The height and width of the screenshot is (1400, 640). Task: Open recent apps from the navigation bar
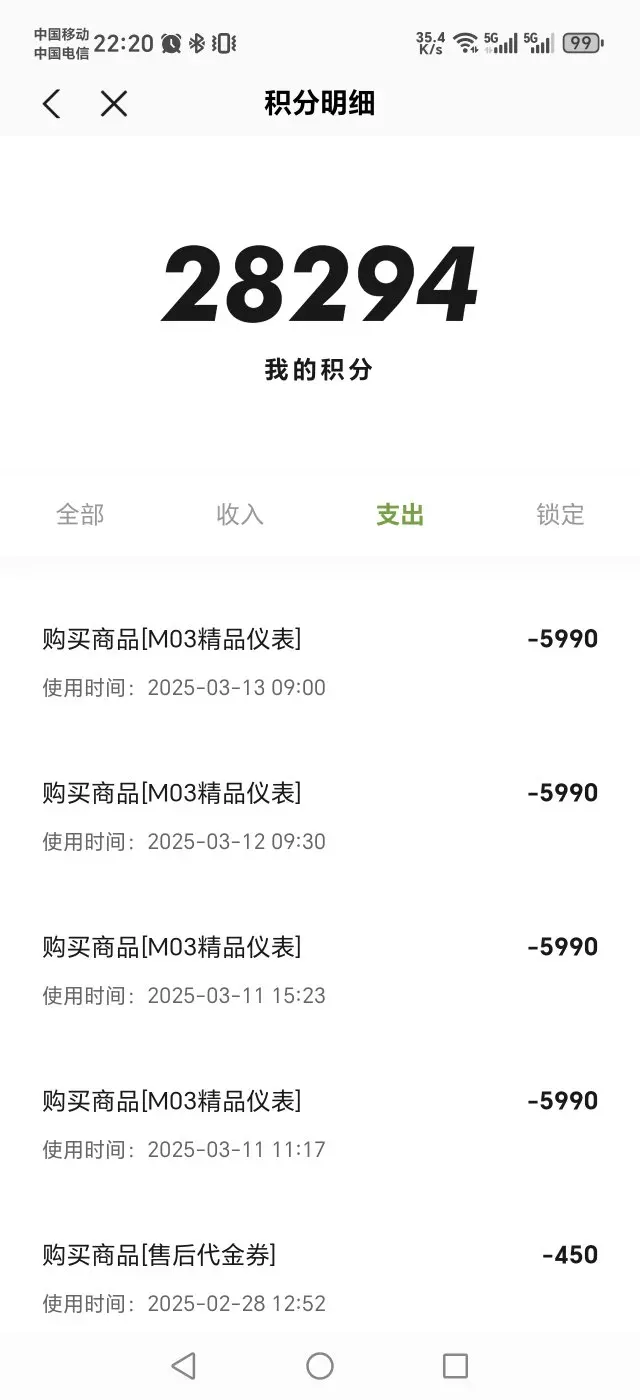[x=455, y=1366]
